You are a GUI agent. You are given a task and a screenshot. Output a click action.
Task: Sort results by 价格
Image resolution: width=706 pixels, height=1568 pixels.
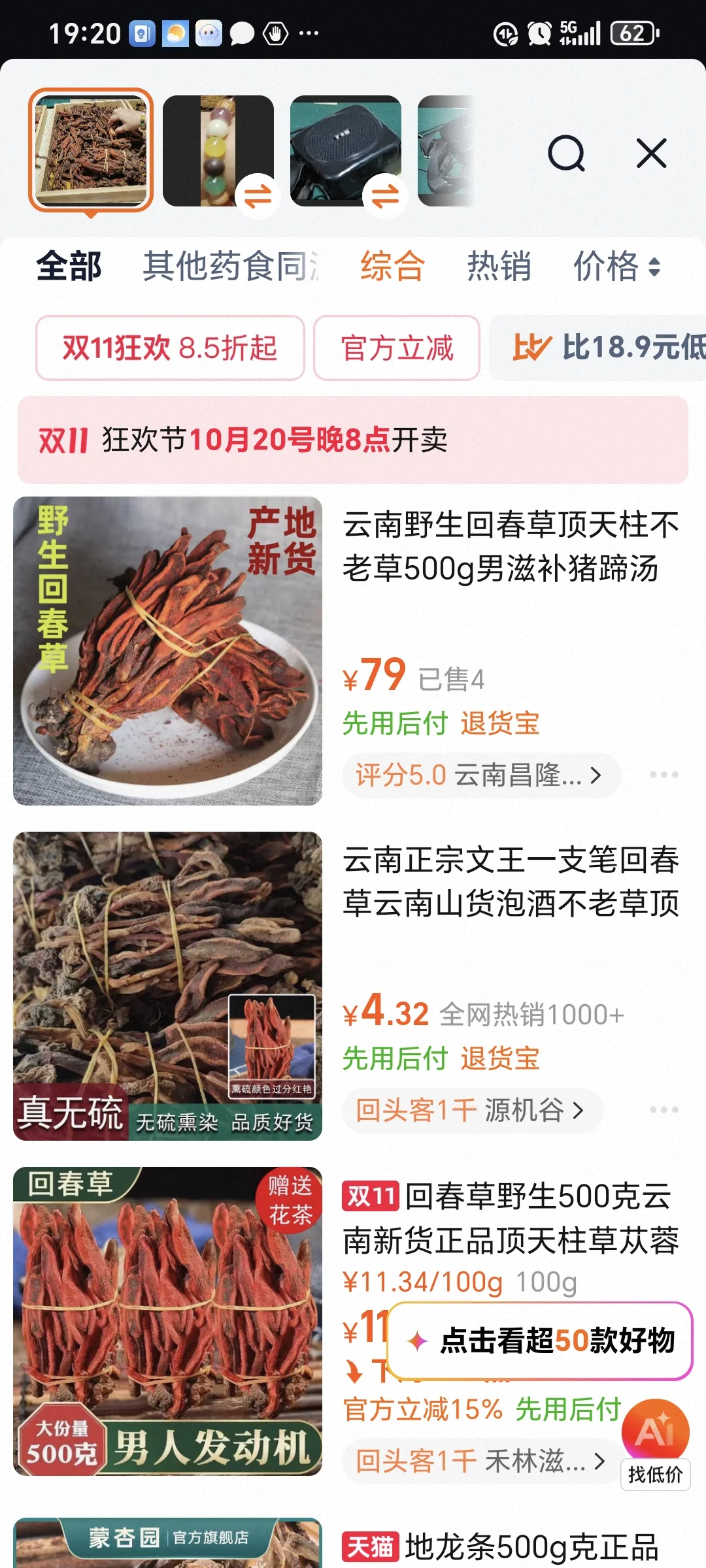click(616, 266)
